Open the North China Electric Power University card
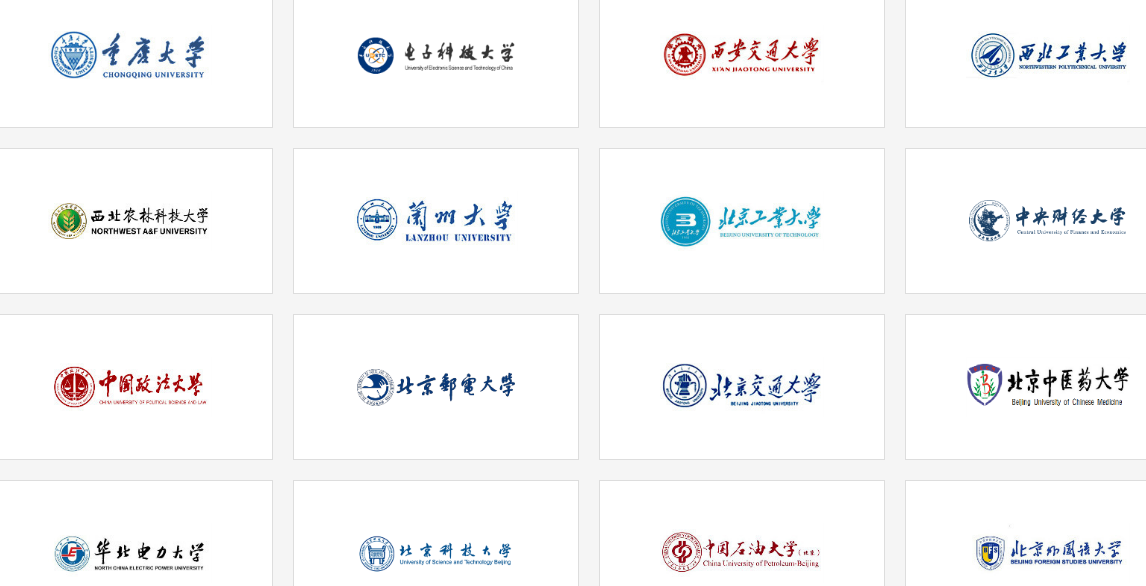The image size is (1146, 586). [129, 552]
